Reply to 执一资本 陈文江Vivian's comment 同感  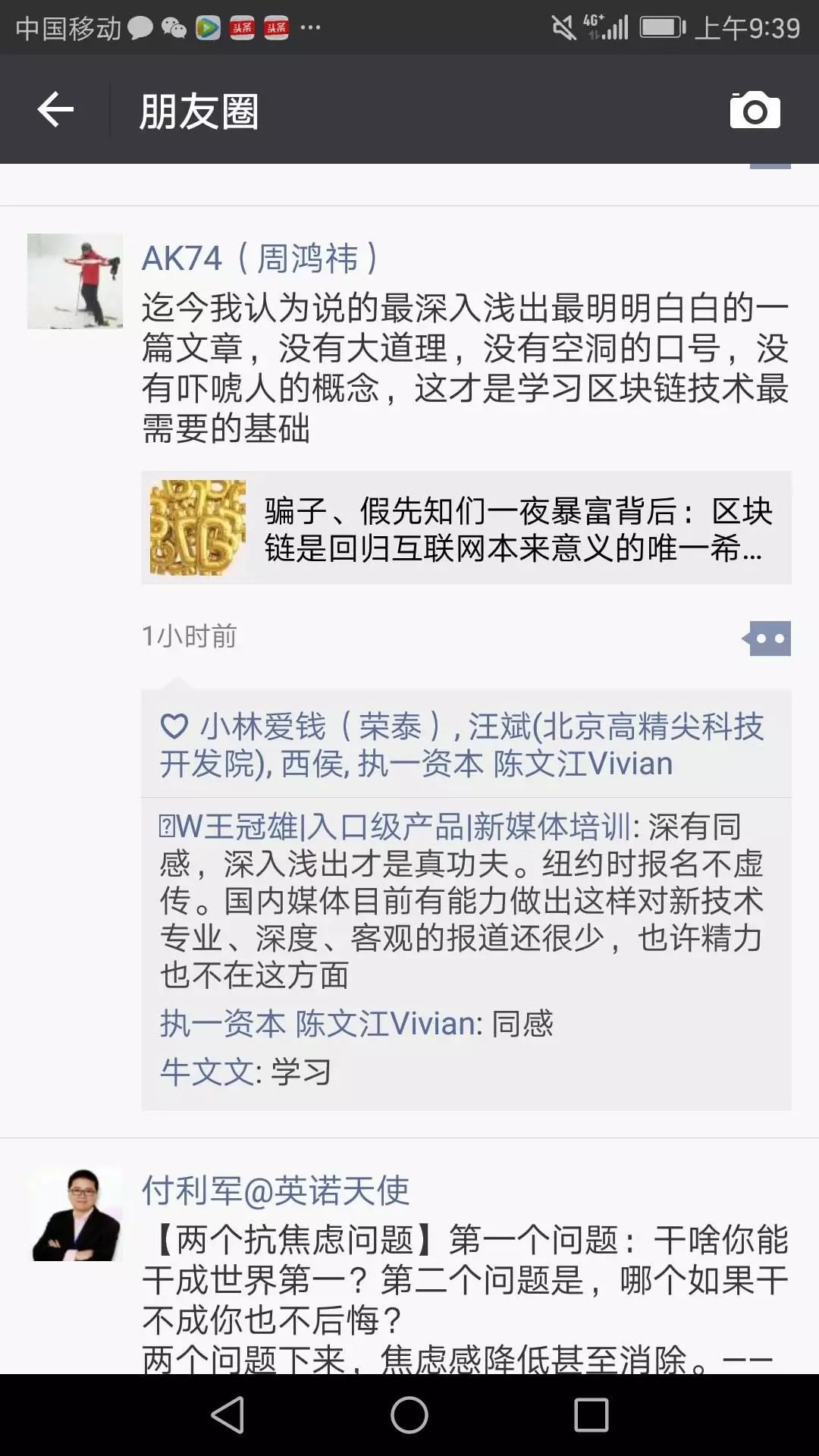coord(522,1024)
